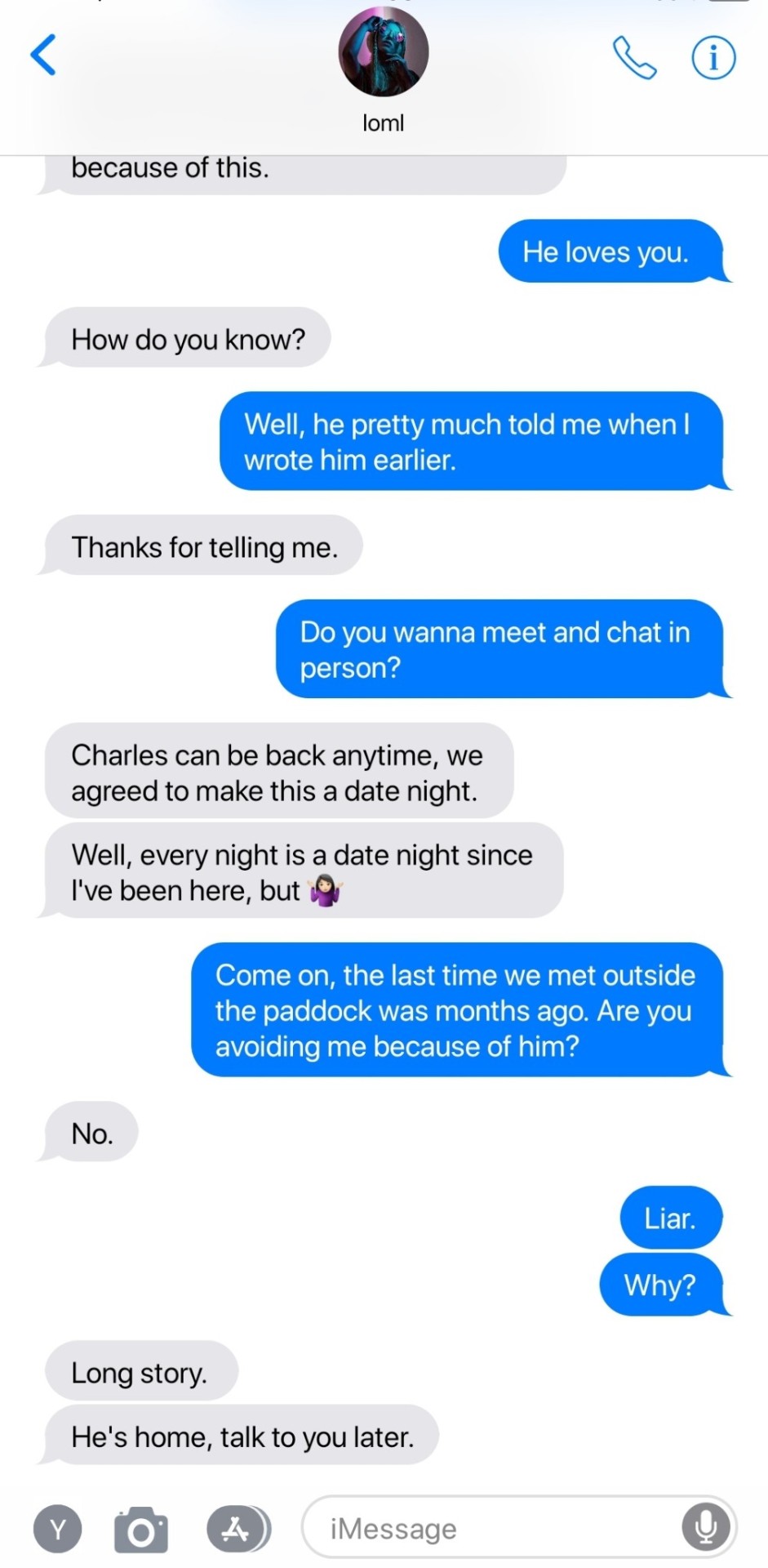Viewport: 768px width, 1568px height.
Task: Open contact info details
Action: tap(713, 58)
